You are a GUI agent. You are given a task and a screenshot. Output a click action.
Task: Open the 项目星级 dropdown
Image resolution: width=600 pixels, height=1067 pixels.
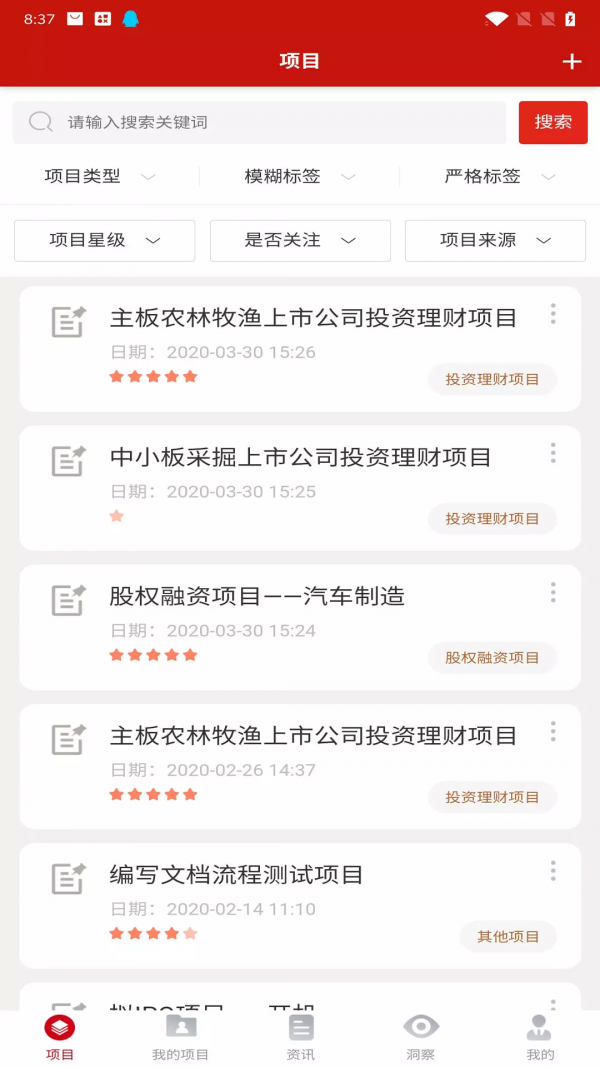pyautogui.click(x=104, y=241)
